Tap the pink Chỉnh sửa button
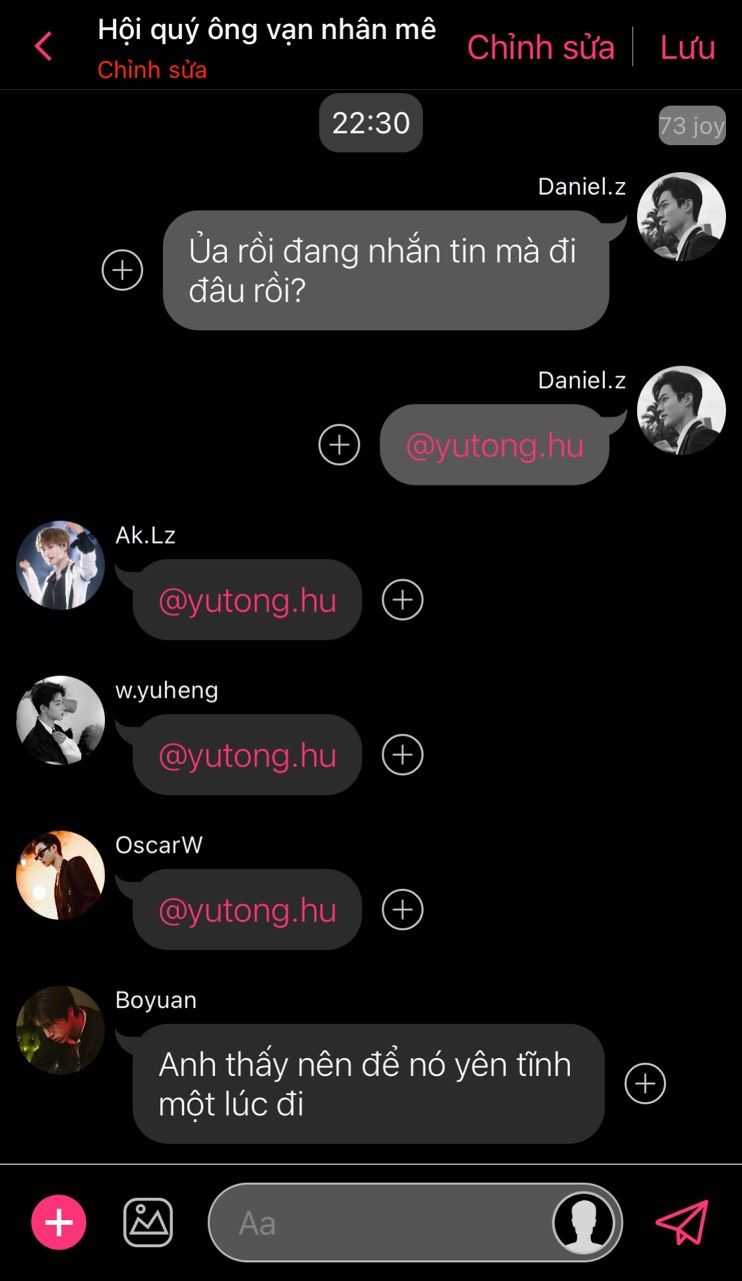Viewport: 742px width, 1281px height. coord(540,47)
